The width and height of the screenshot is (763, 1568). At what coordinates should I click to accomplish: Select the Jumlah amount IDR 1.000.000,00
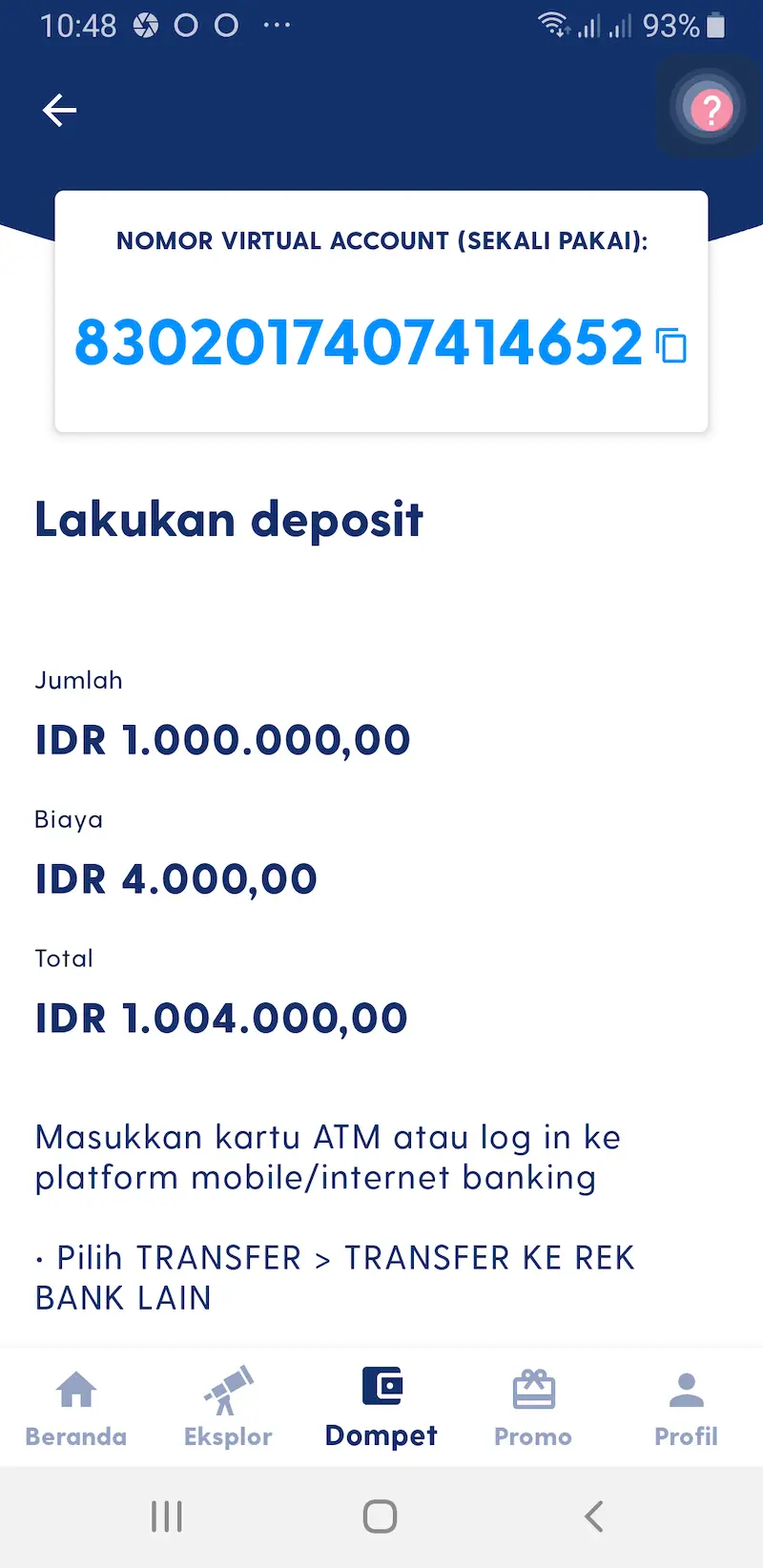[x=222, y=739]
